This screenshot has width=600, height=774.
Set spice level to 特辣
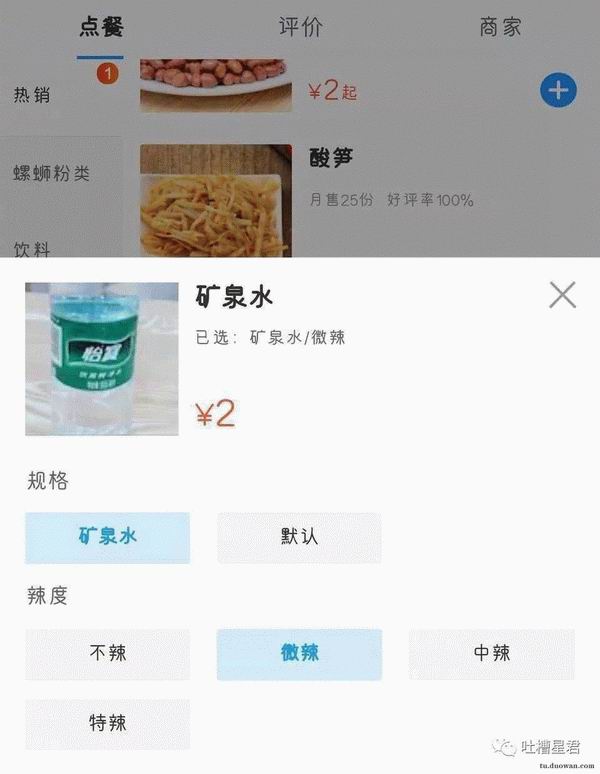click(107, 723)
